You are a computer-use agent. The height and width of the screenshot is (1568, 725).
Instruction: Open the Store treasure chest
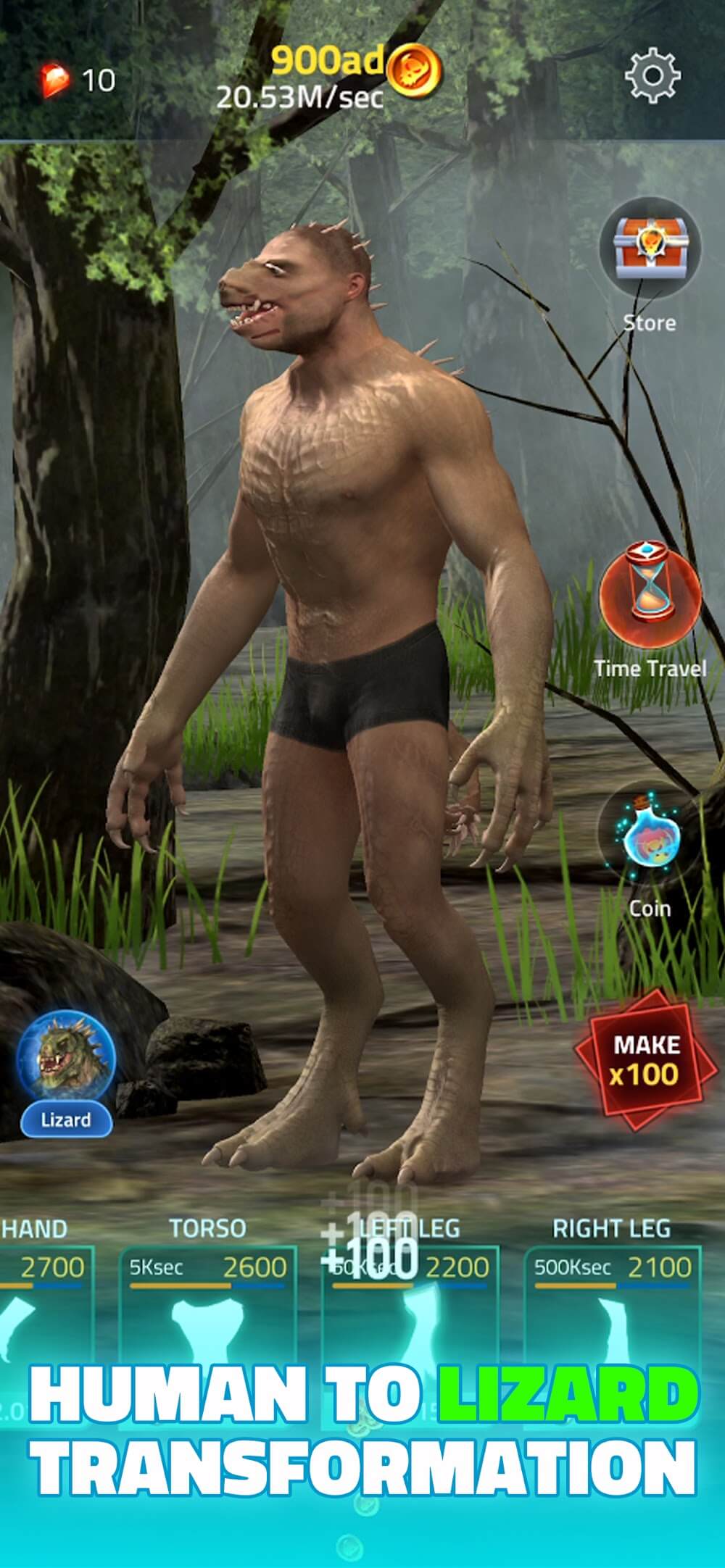(x=650, y=249)
